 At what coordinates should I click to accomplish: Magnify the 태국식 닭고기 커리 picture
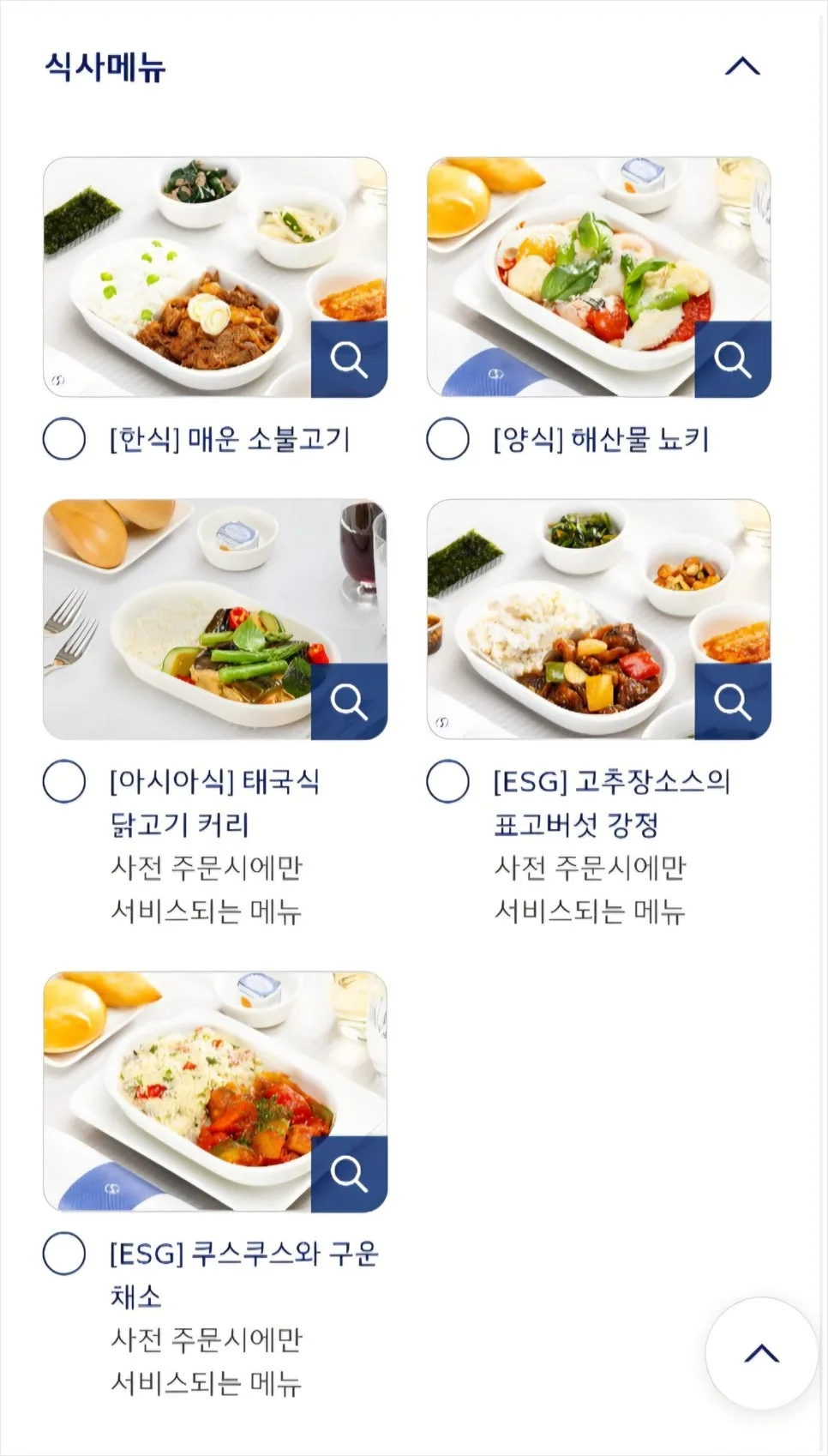click(x=349, y=701)
